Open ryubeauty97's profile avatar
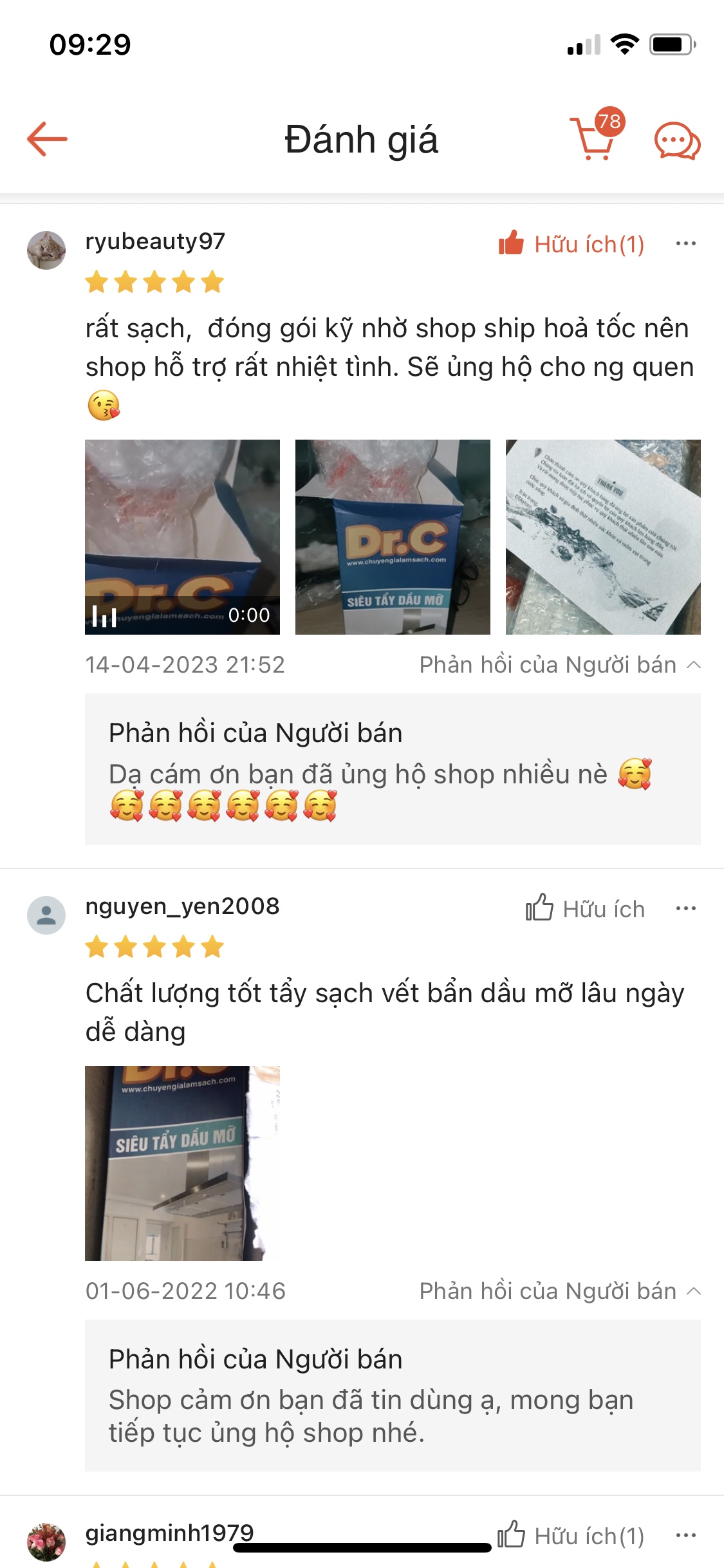724x1568 pixels. [46, 250]
